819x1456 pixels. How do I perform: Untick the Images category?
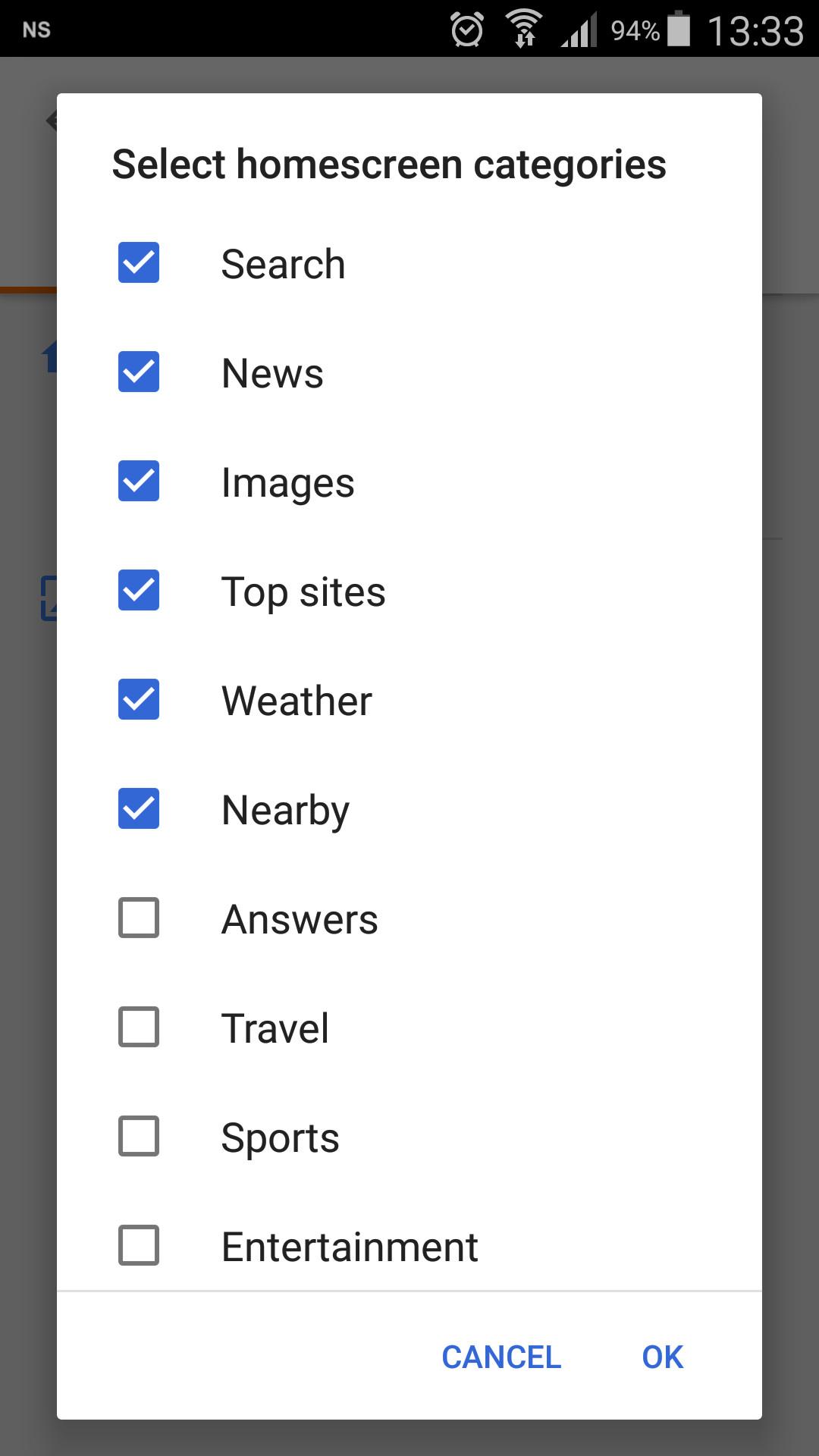[139, 482]
